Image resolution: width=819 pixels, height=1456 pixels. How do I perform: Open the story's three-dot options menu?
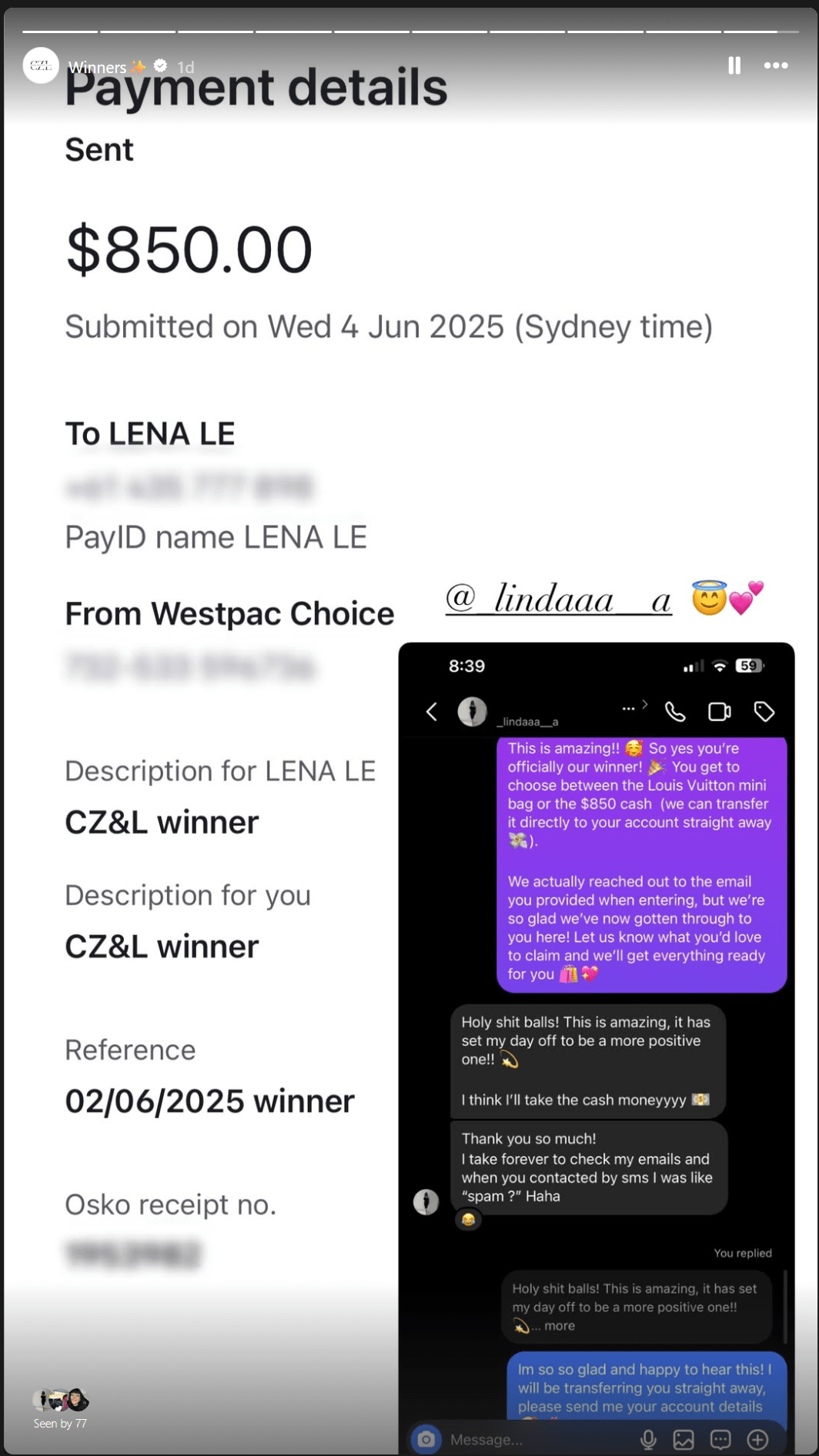pos(776,65)
